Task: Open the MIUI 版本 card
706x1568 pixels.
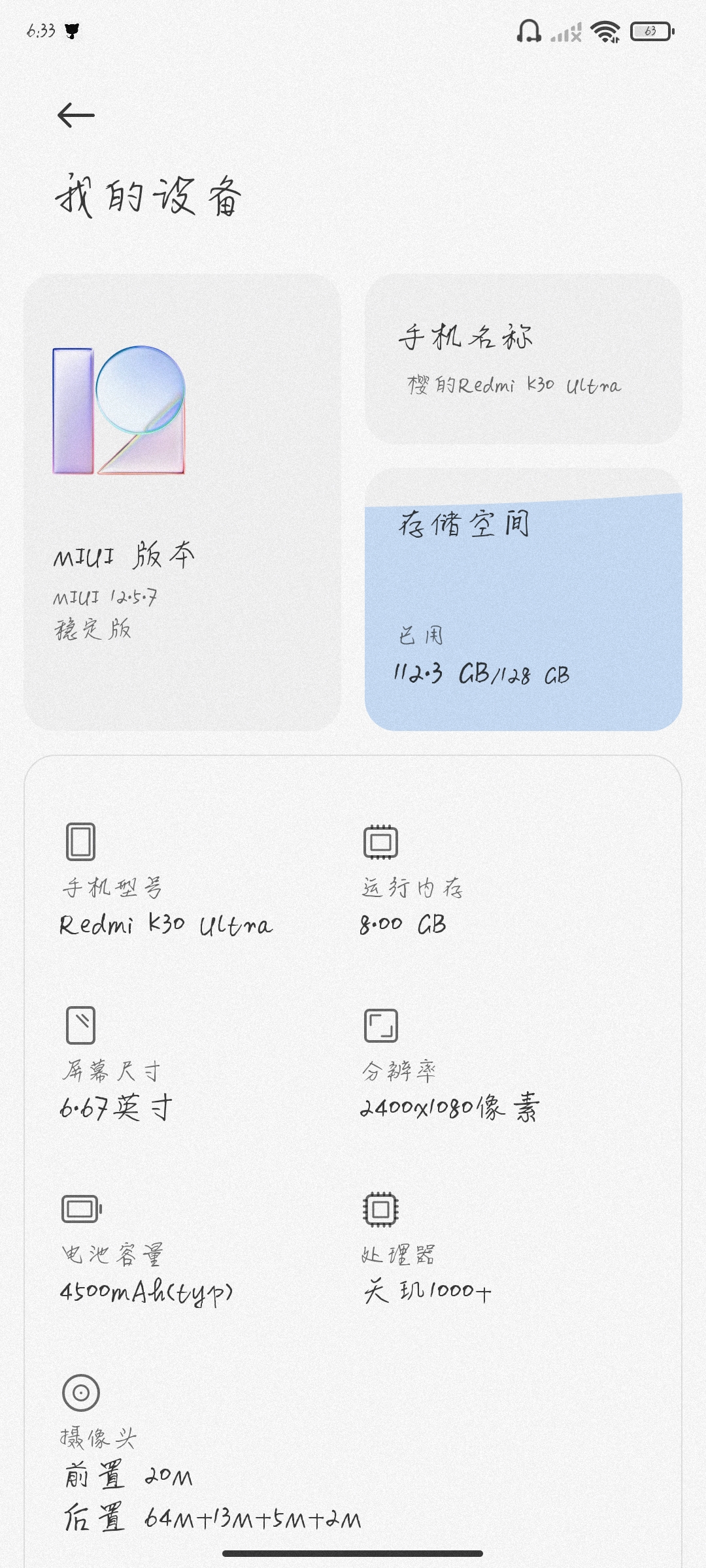Action: click(182, 502)
